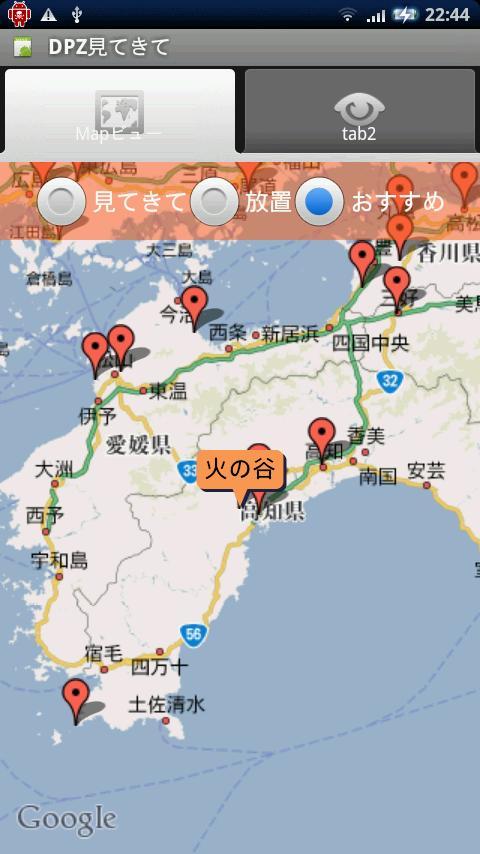Select the pin west of 土佐清水

(76, 702)
